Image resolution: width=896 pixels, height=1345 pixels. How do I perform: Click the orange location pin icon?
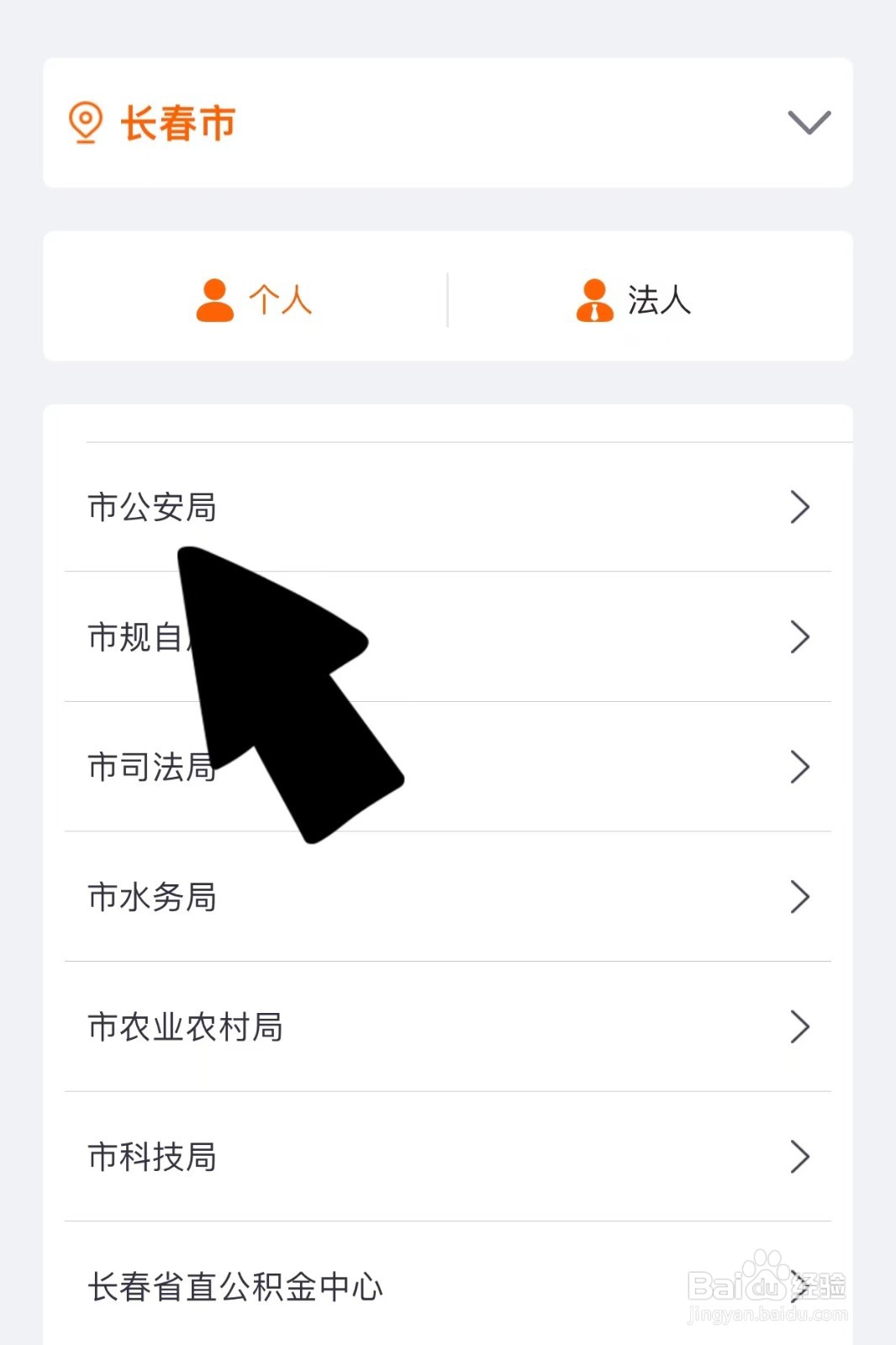[x=85, y=122]
